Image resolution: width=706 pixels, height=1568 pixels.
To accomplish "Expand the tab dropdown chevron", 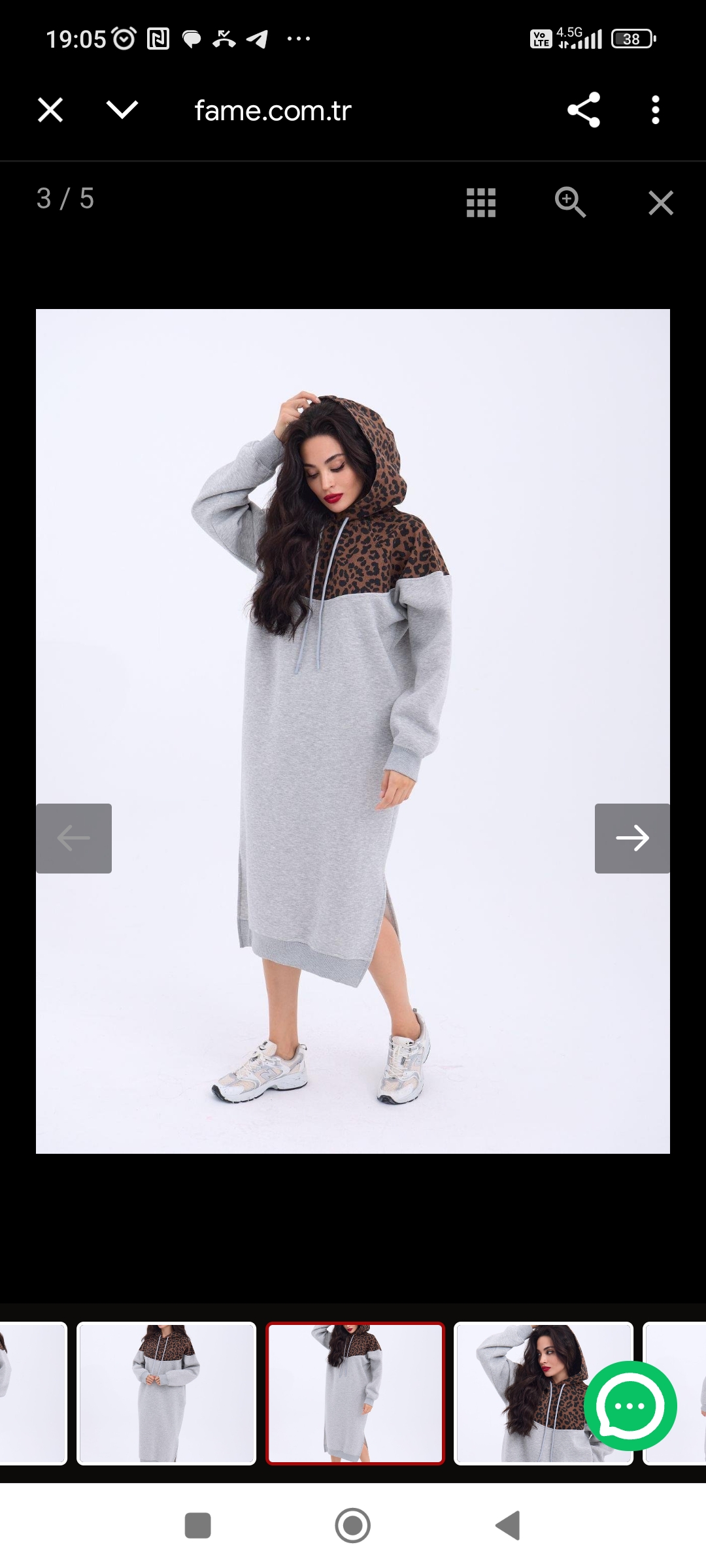I will pos(122,110).
